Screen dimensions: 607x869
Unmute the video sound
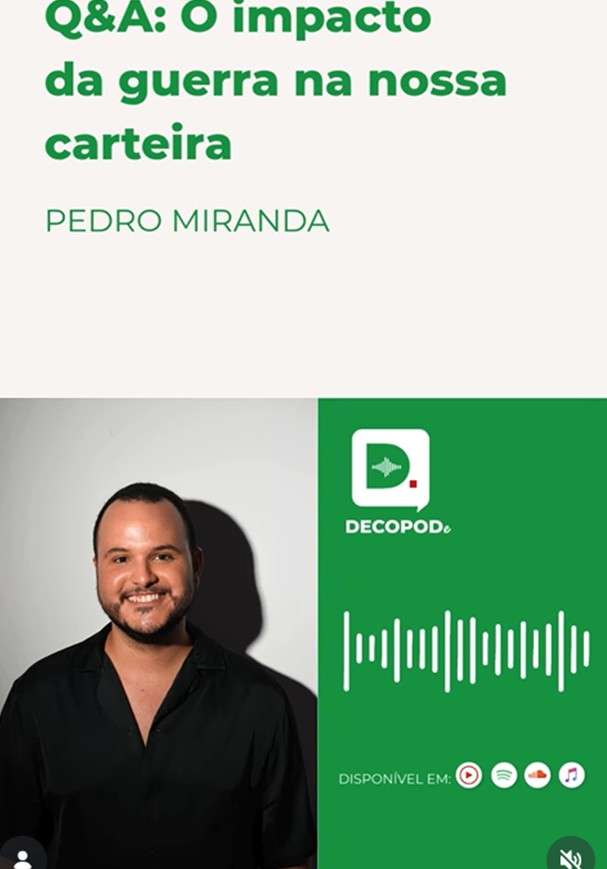571,857
